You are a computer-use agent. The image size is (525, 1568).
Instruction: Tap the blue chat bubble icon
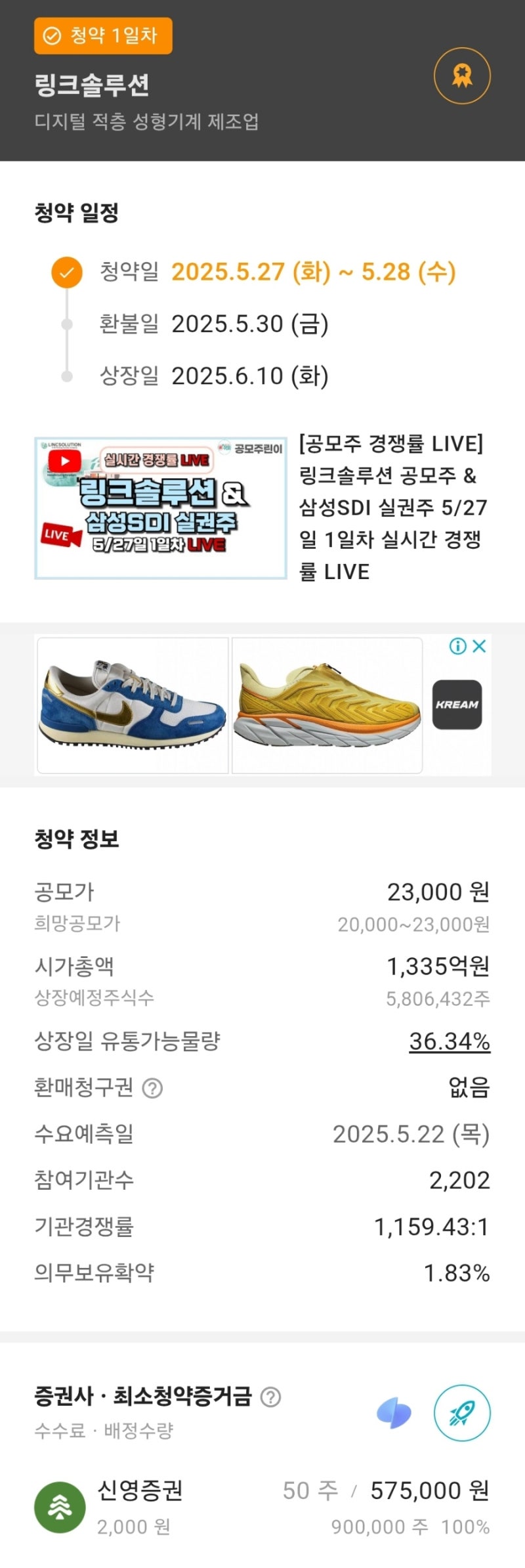[394, 1414]
